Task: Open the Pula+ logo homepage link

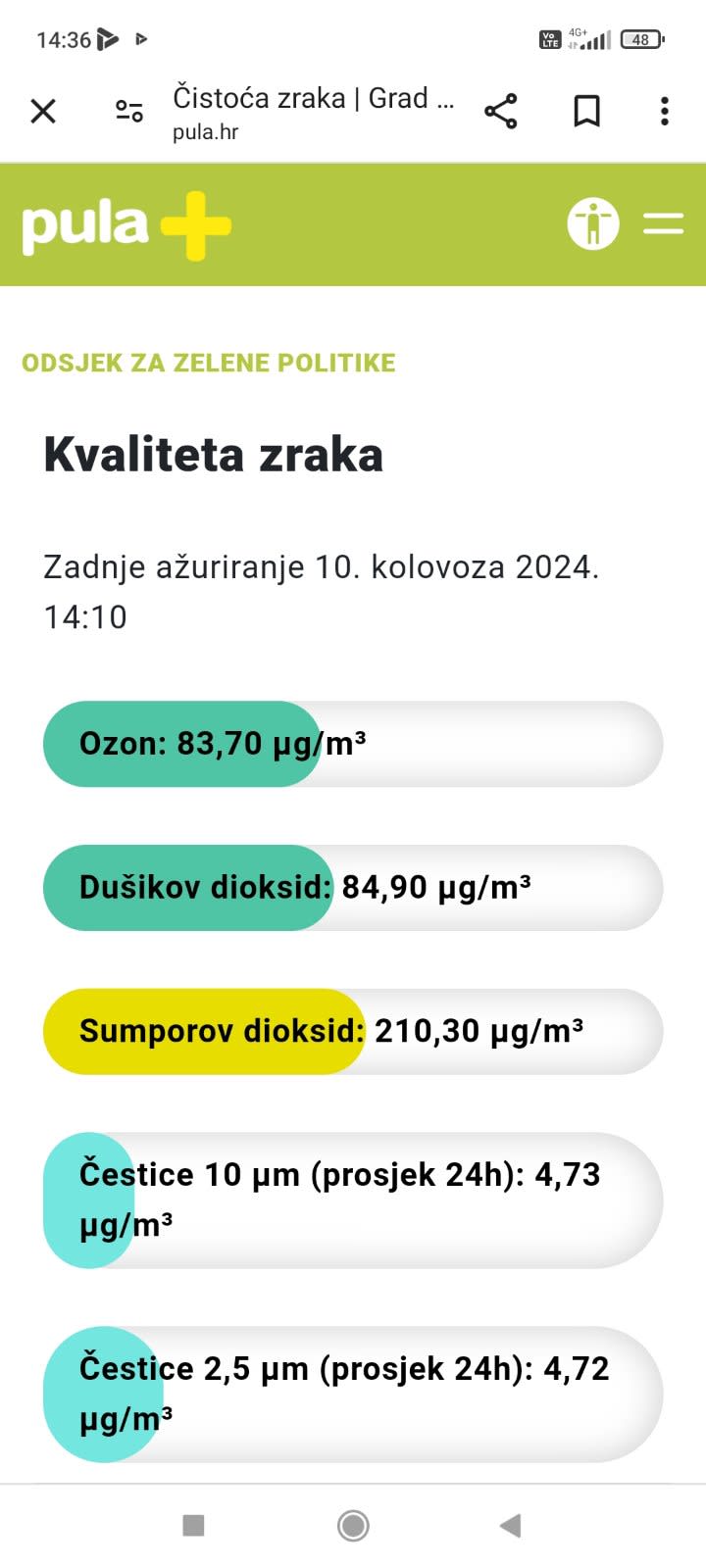Action: [126, 225]
